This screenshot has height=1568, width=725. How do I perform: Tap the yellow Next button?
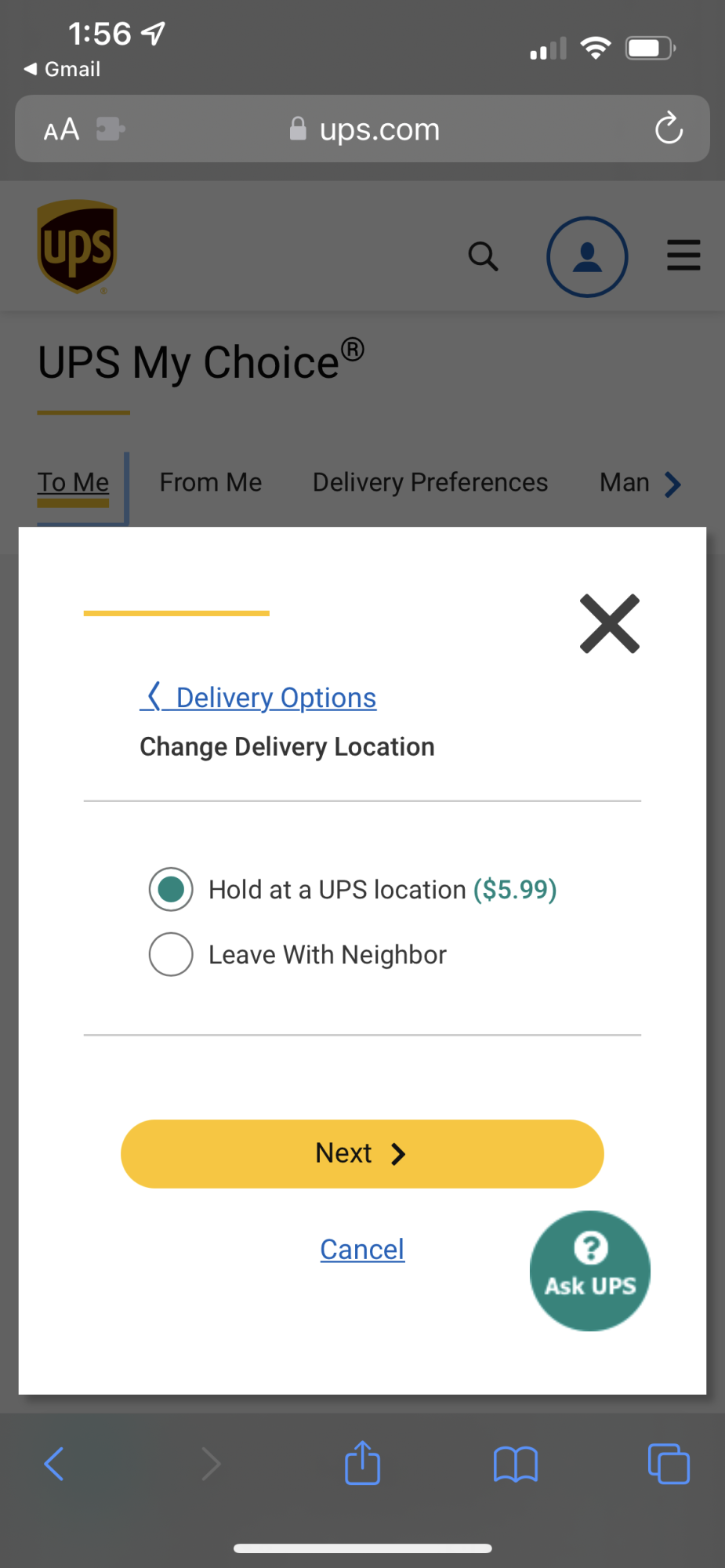[x=362, y=1153]
